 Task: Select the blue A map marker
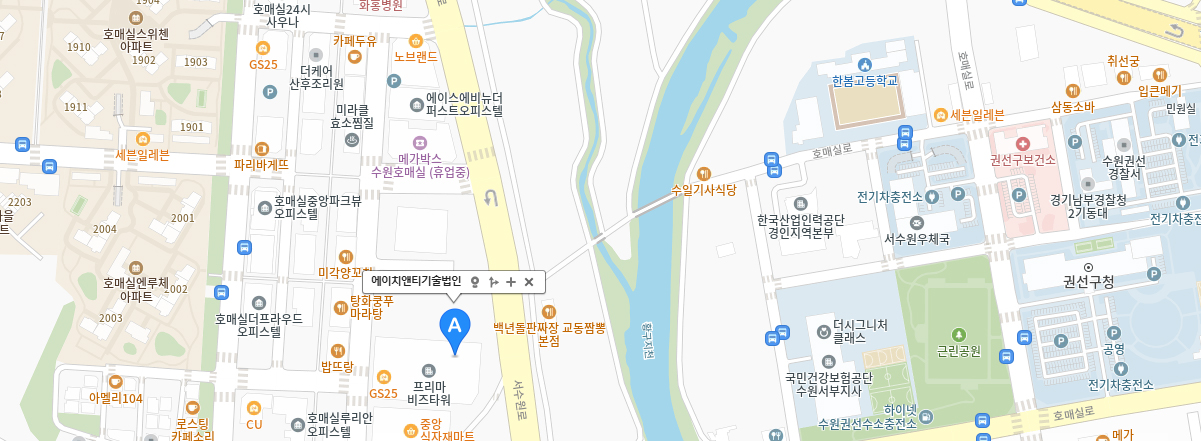click(455, 327)
